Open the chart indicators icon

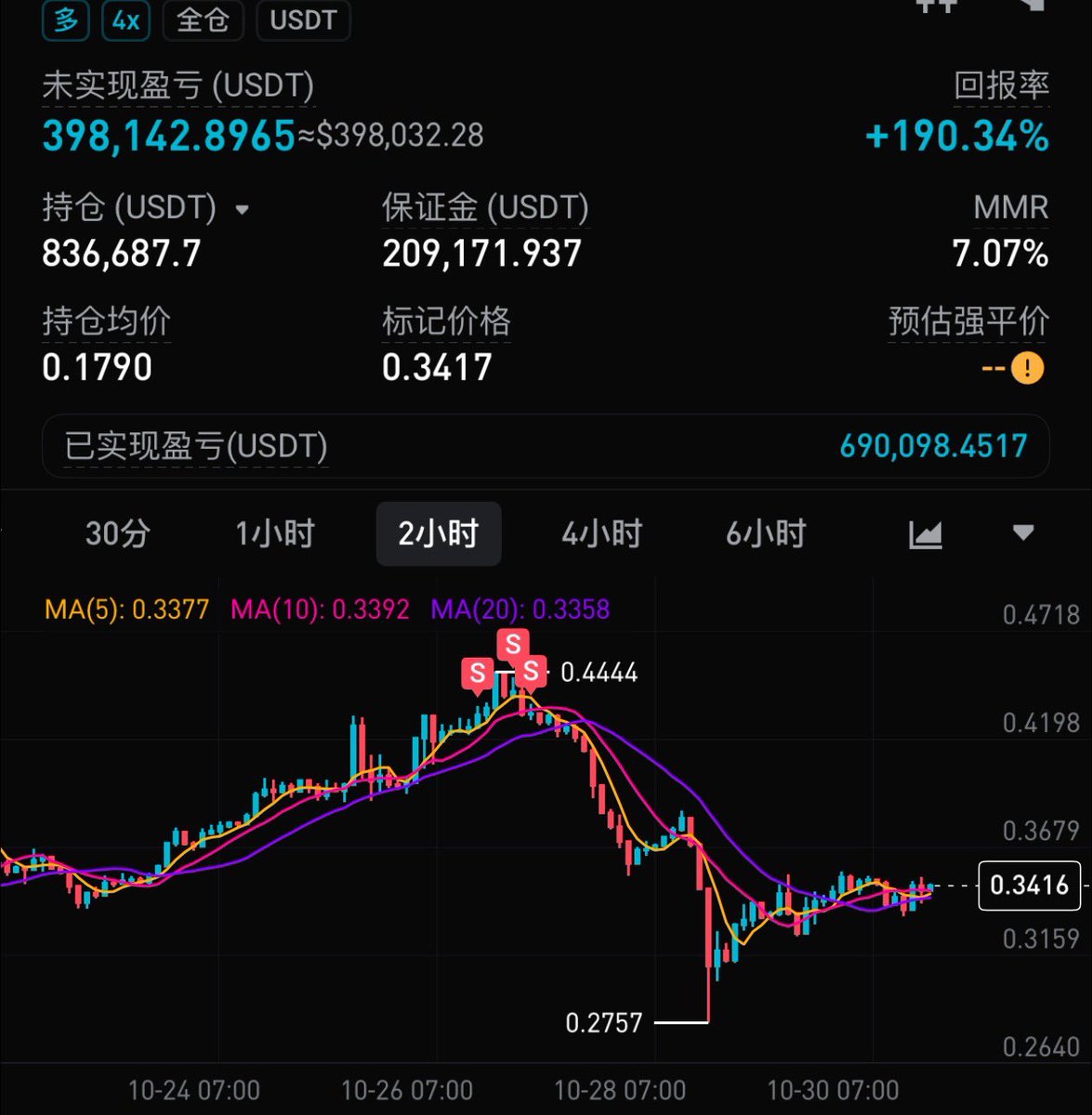[x=926, y=534]
